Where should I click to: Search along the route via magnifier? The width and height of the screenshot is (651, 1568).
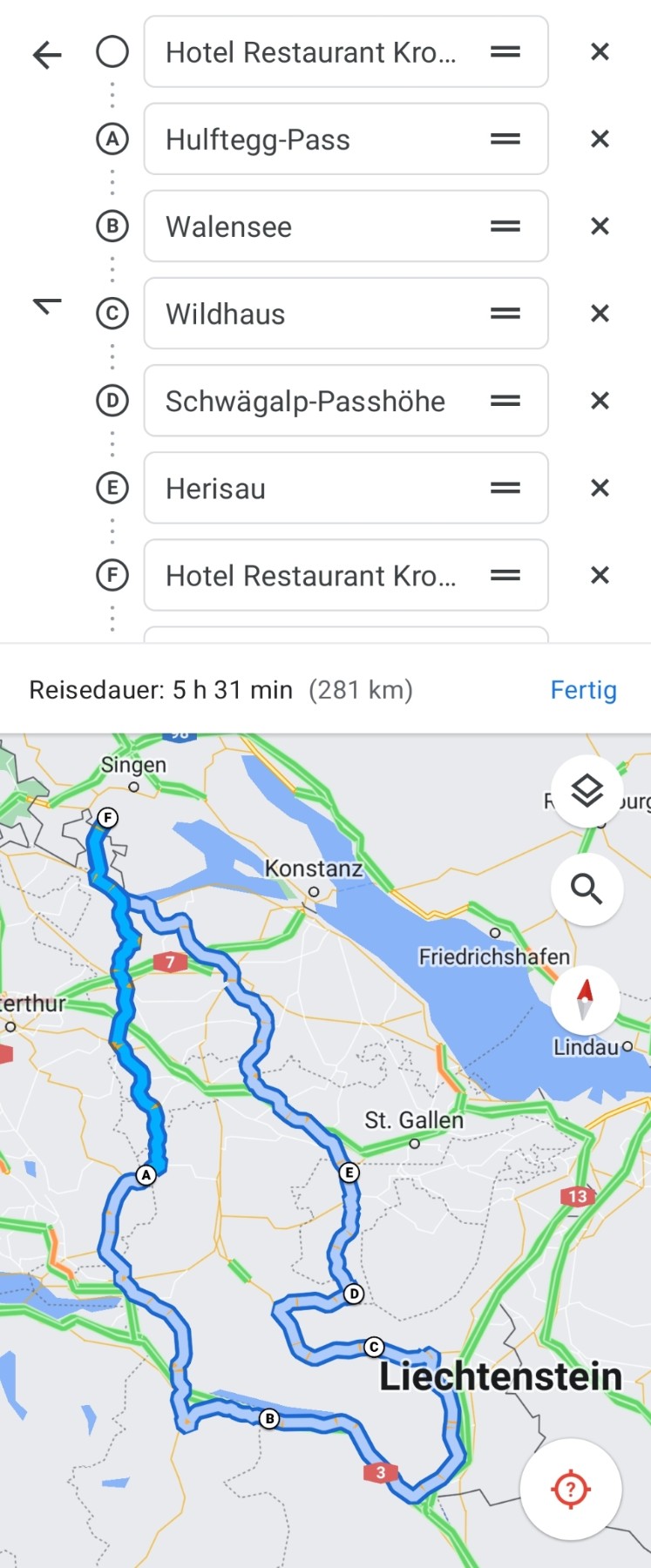click(587, 889)
